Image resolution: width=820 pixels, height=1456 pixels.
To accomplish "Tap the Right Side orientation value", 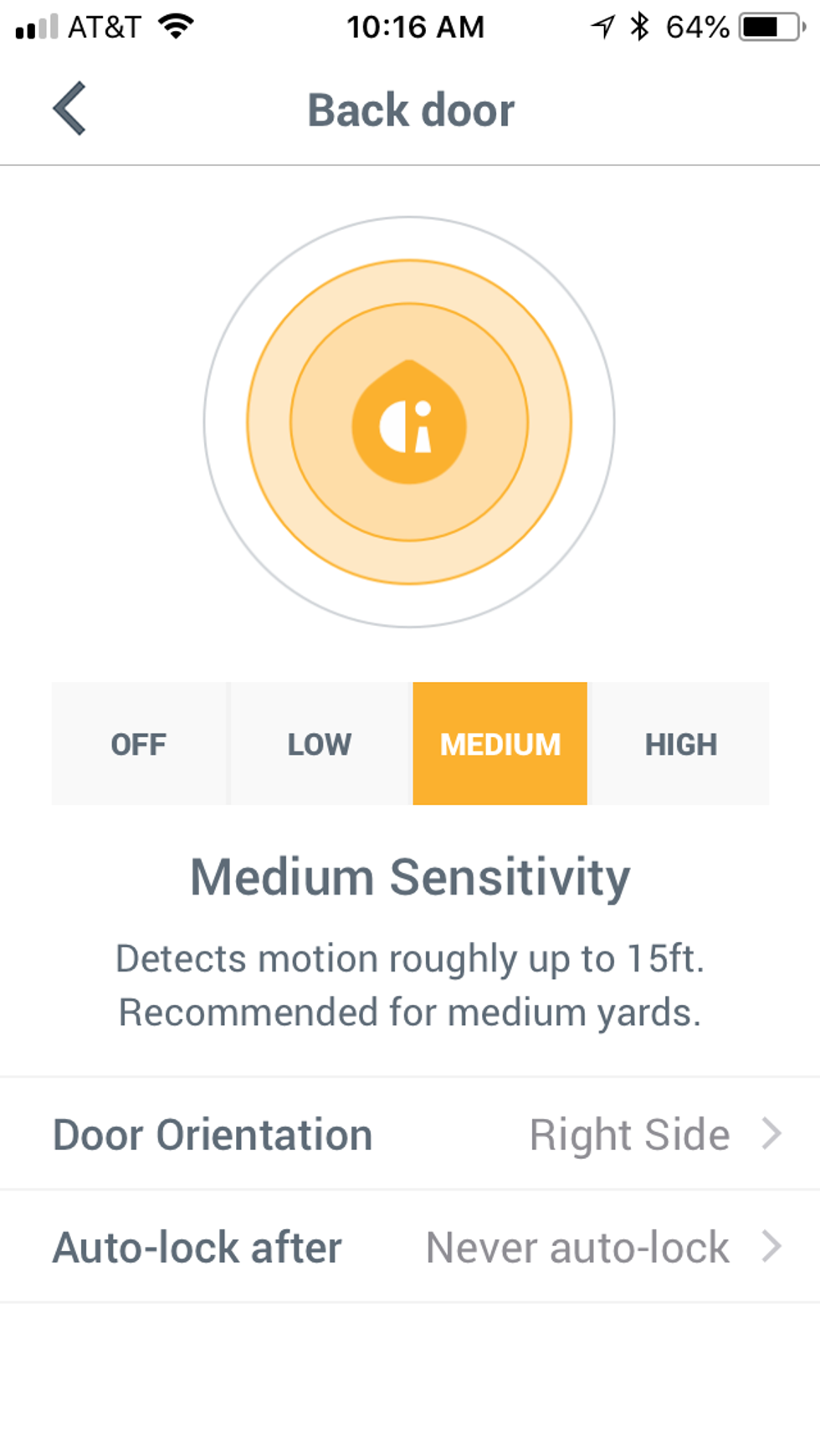I will coord(630,1134).
